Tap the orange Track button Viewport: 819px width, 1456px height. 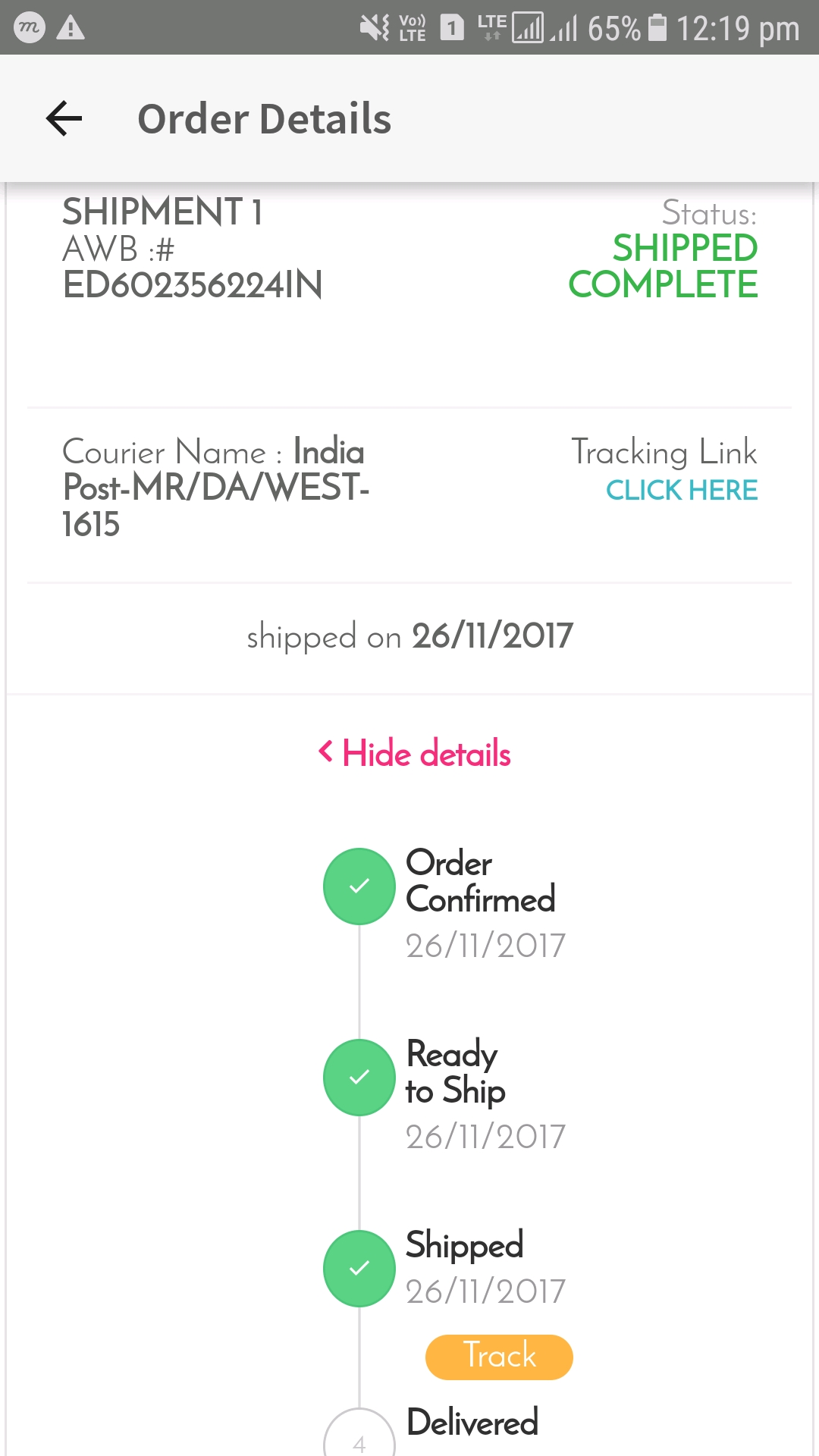pyautogui.click(x=499, y=1357)
